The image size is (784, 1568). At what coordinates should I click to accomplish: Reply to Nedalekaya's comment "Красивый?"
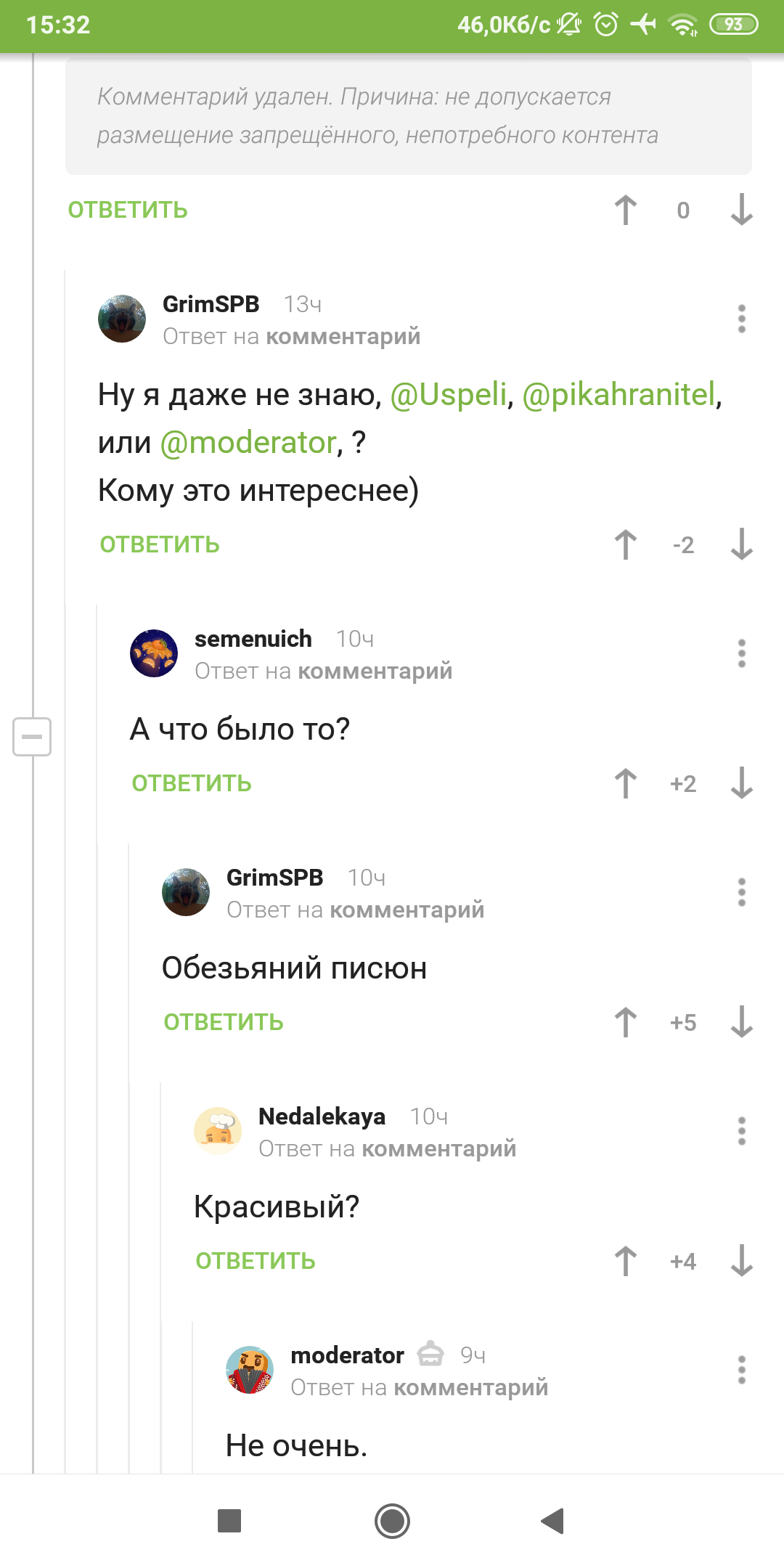tap(256, 1261)
